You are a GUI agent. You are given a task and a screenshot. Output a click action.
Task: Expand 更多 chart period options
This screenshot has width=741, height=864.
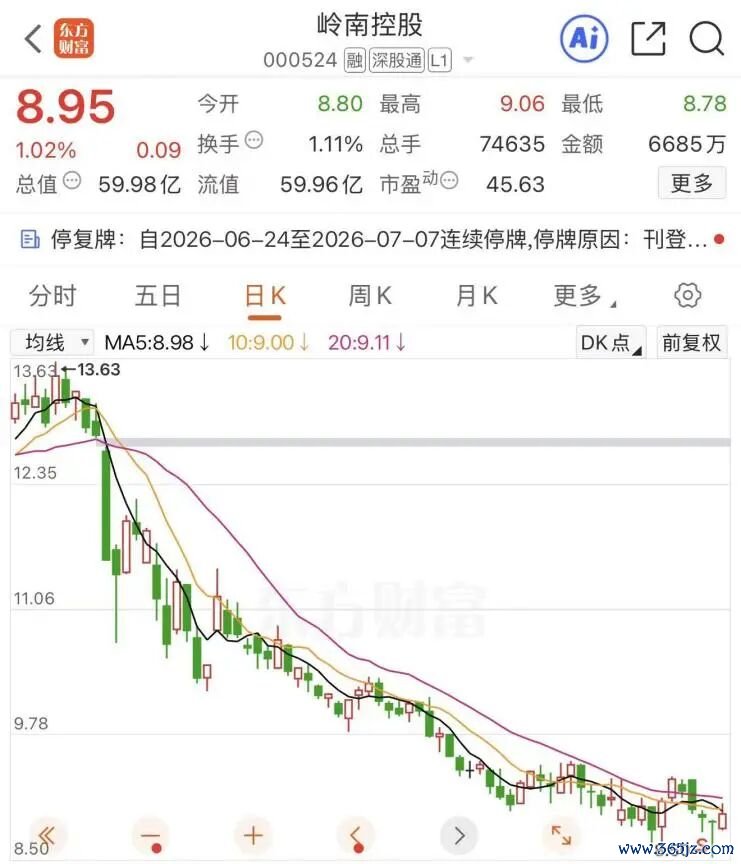click(585, 296)
